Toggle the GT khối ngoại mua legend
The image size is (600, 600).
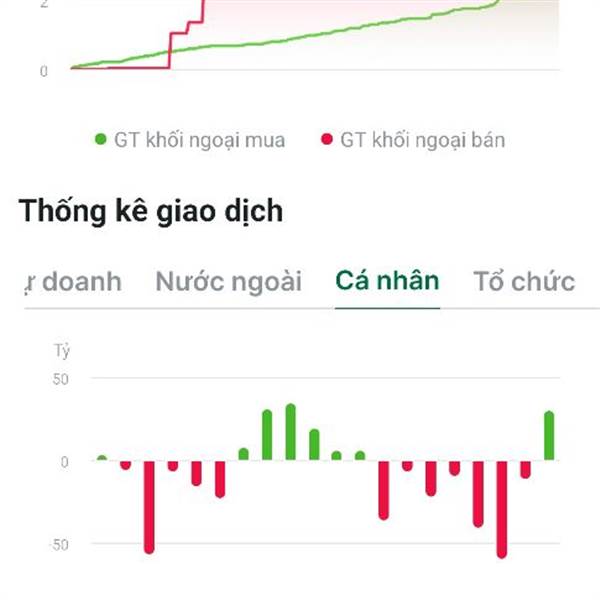(190, 140)
